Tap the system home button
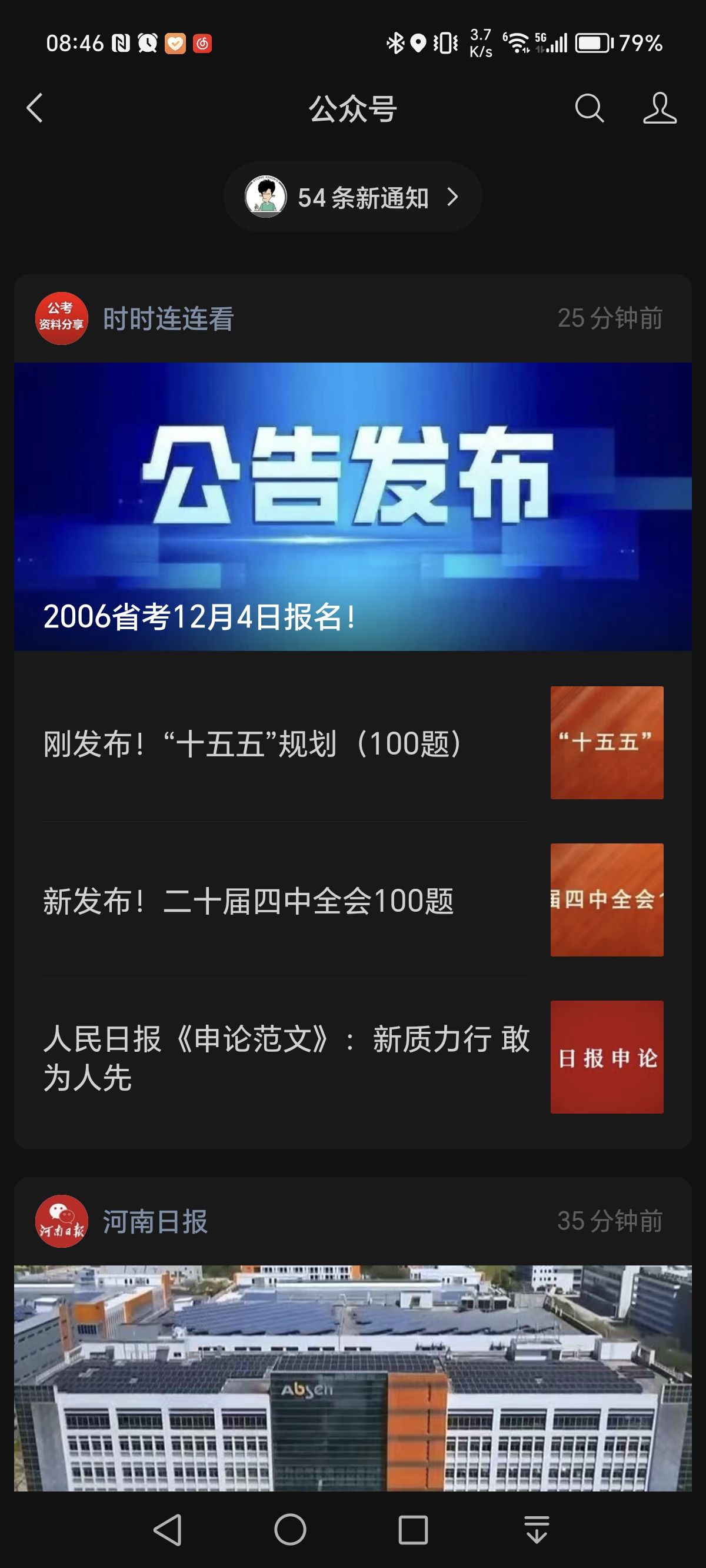The width and height of the screenshot is (706, 1568). click(x=290, y=1530)
